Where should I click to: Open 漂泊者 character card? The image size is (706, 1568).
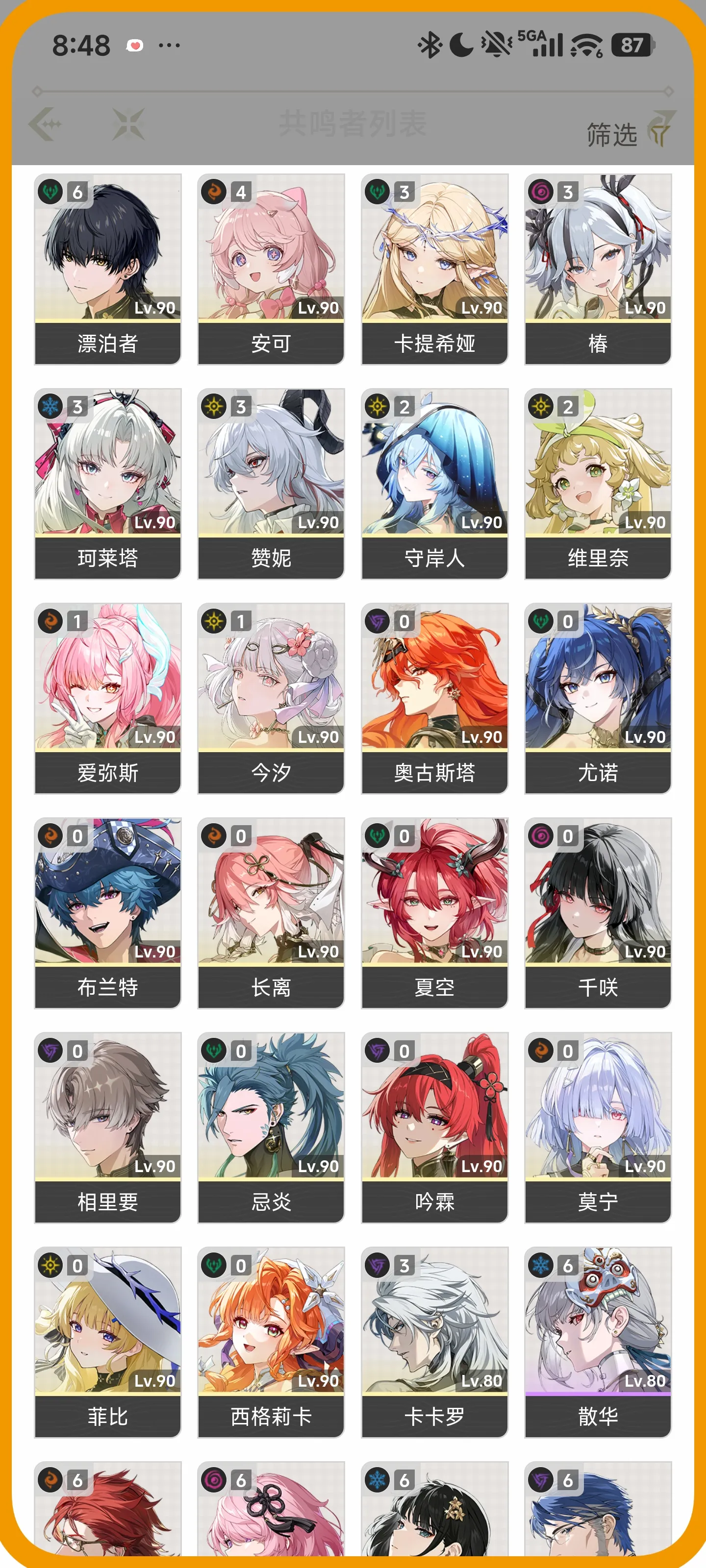pyautogui.click(x=108, y=269)
